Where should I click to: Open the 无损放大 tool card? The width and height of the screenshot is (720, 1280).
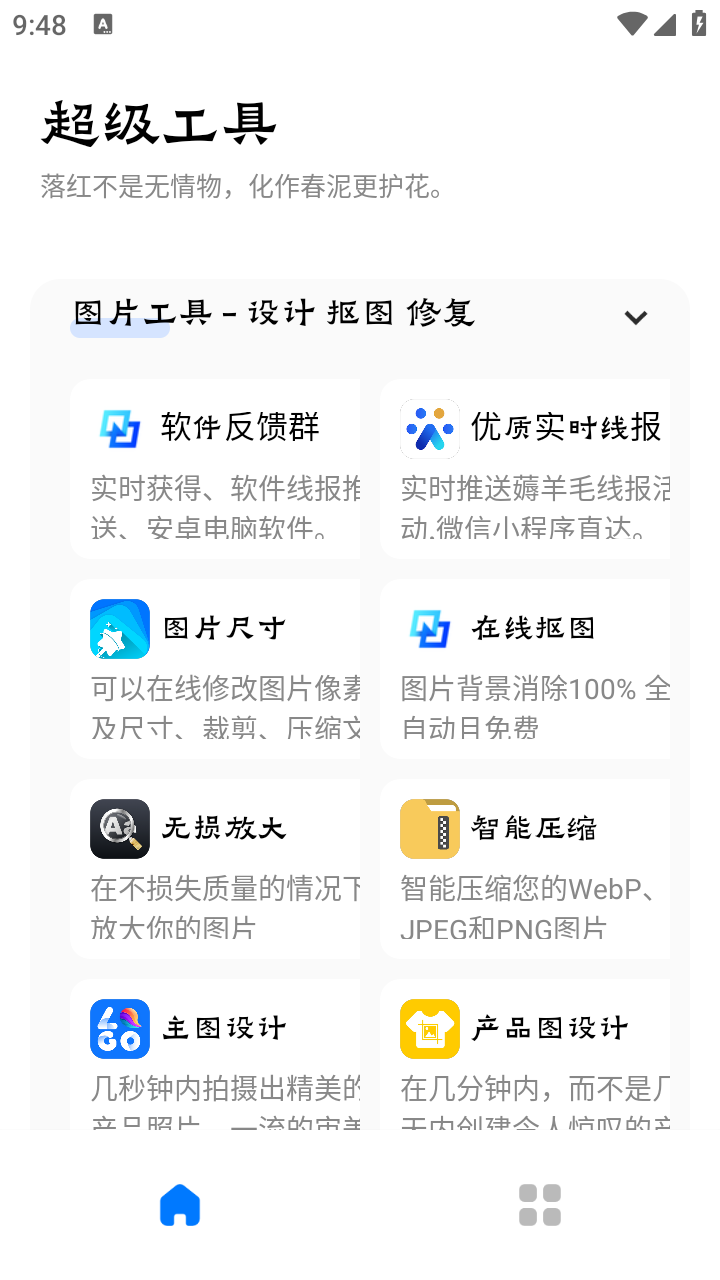216,868
